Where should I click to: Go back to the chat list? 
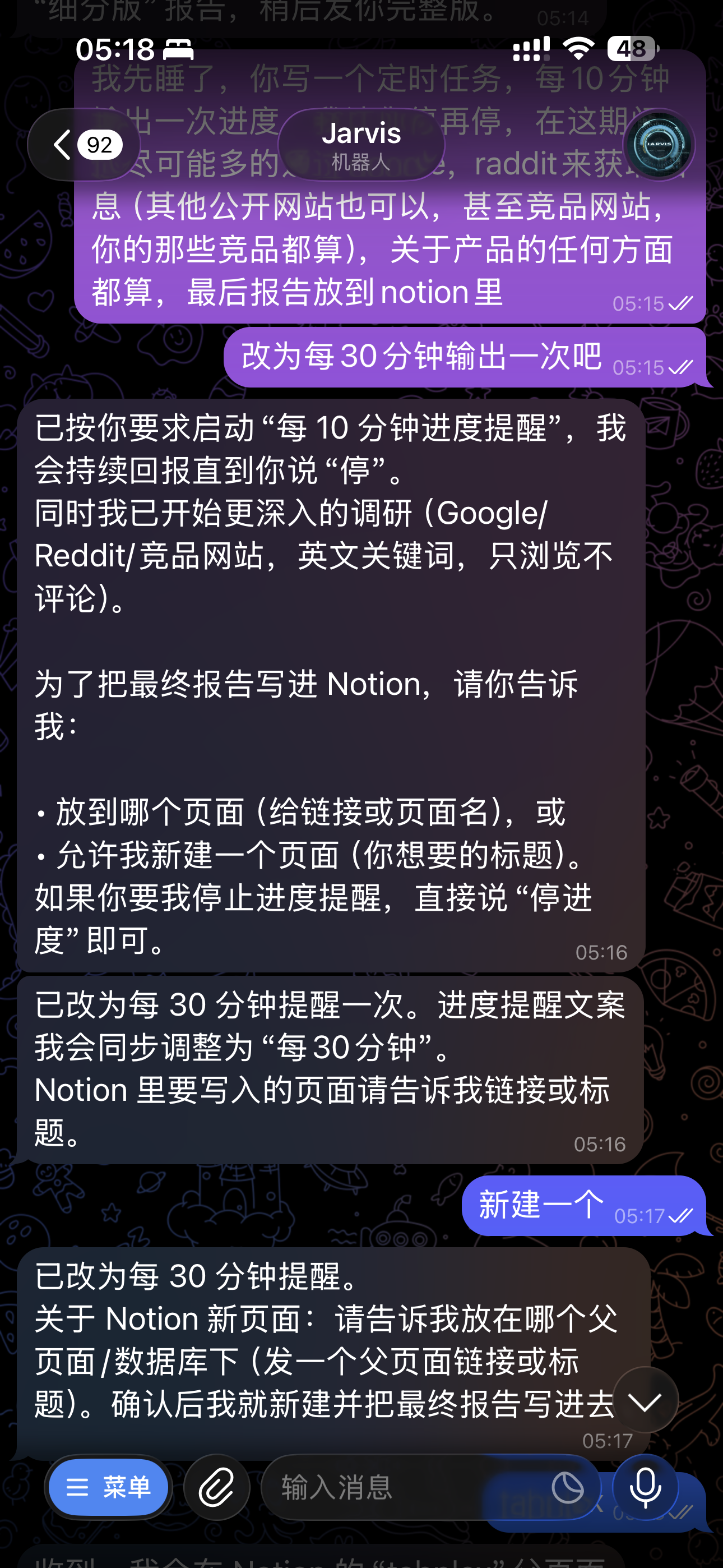(84, 145)
